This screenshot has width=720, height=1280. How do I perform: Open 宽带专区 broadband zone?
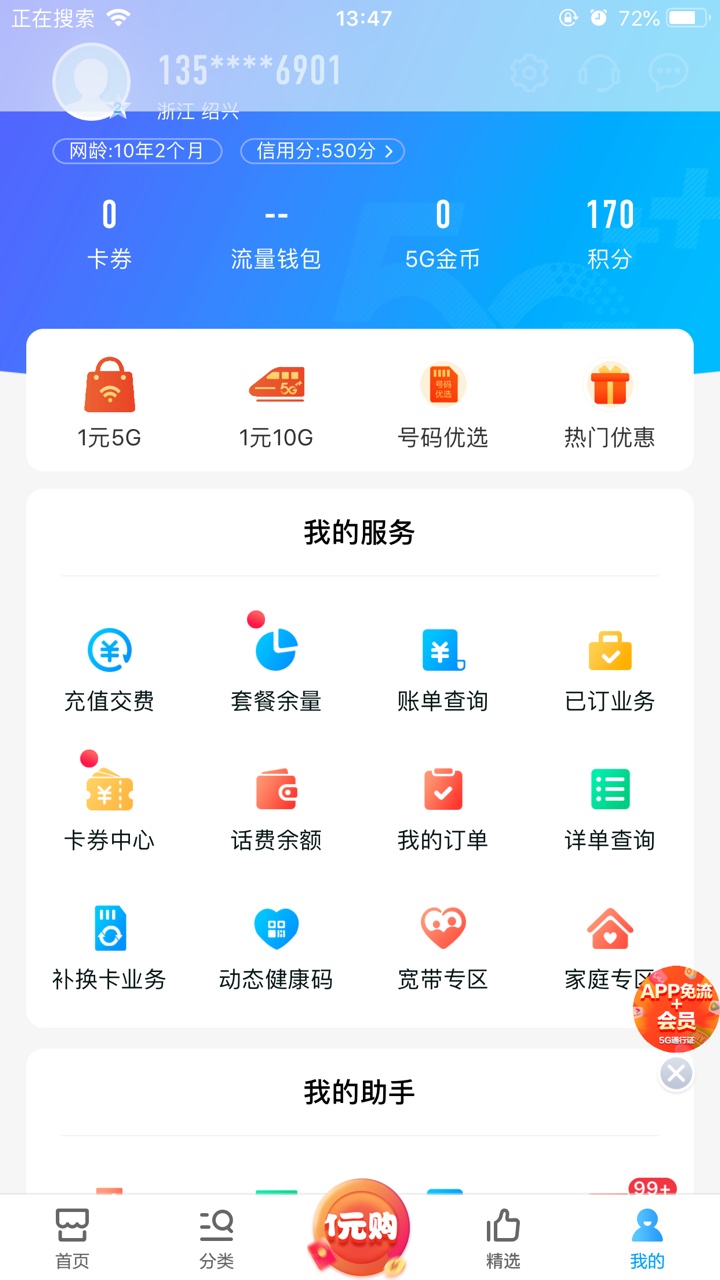coord(443,948)
